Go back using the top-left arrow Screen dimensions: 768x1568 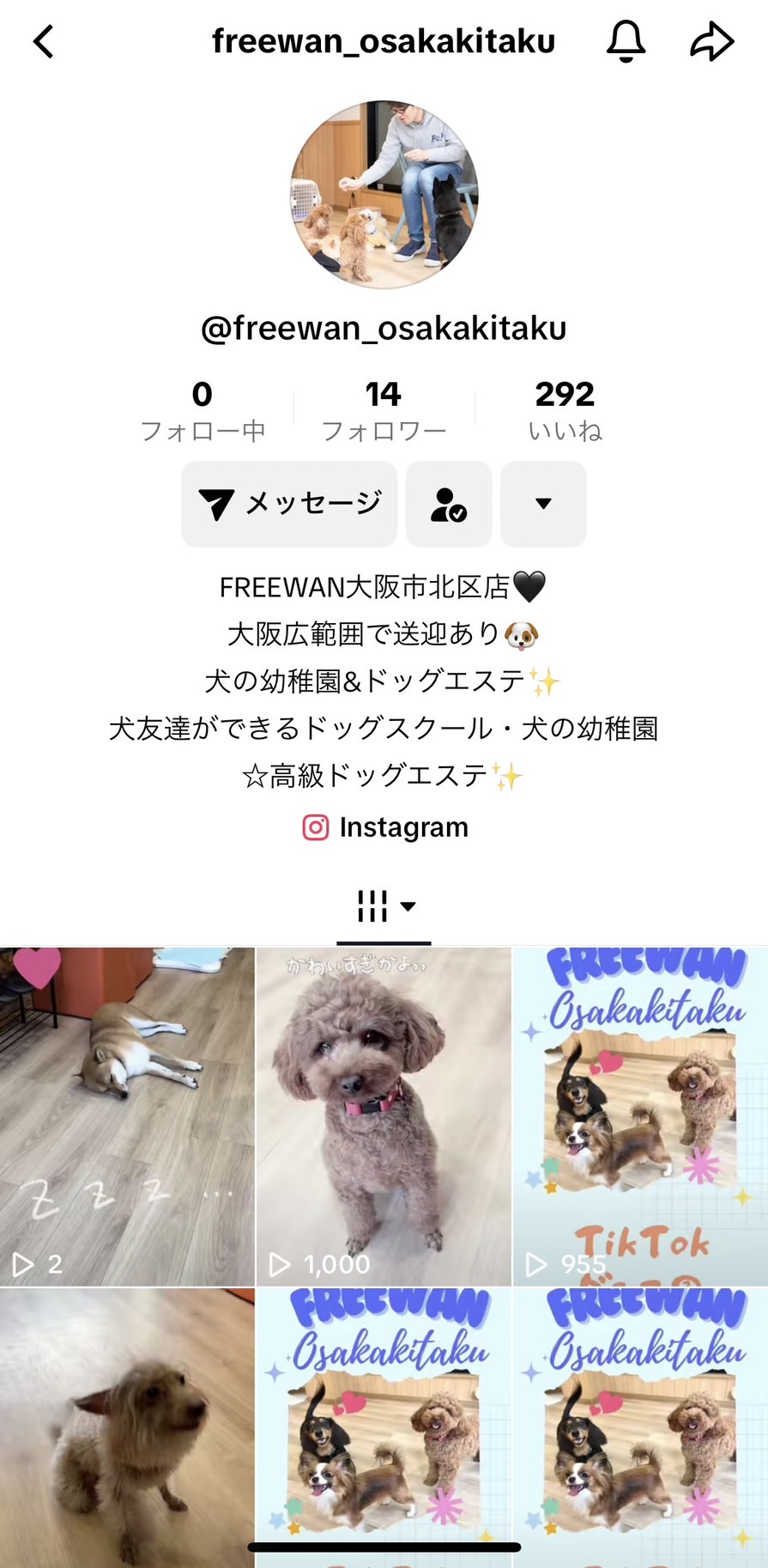[x=44, y=41]
